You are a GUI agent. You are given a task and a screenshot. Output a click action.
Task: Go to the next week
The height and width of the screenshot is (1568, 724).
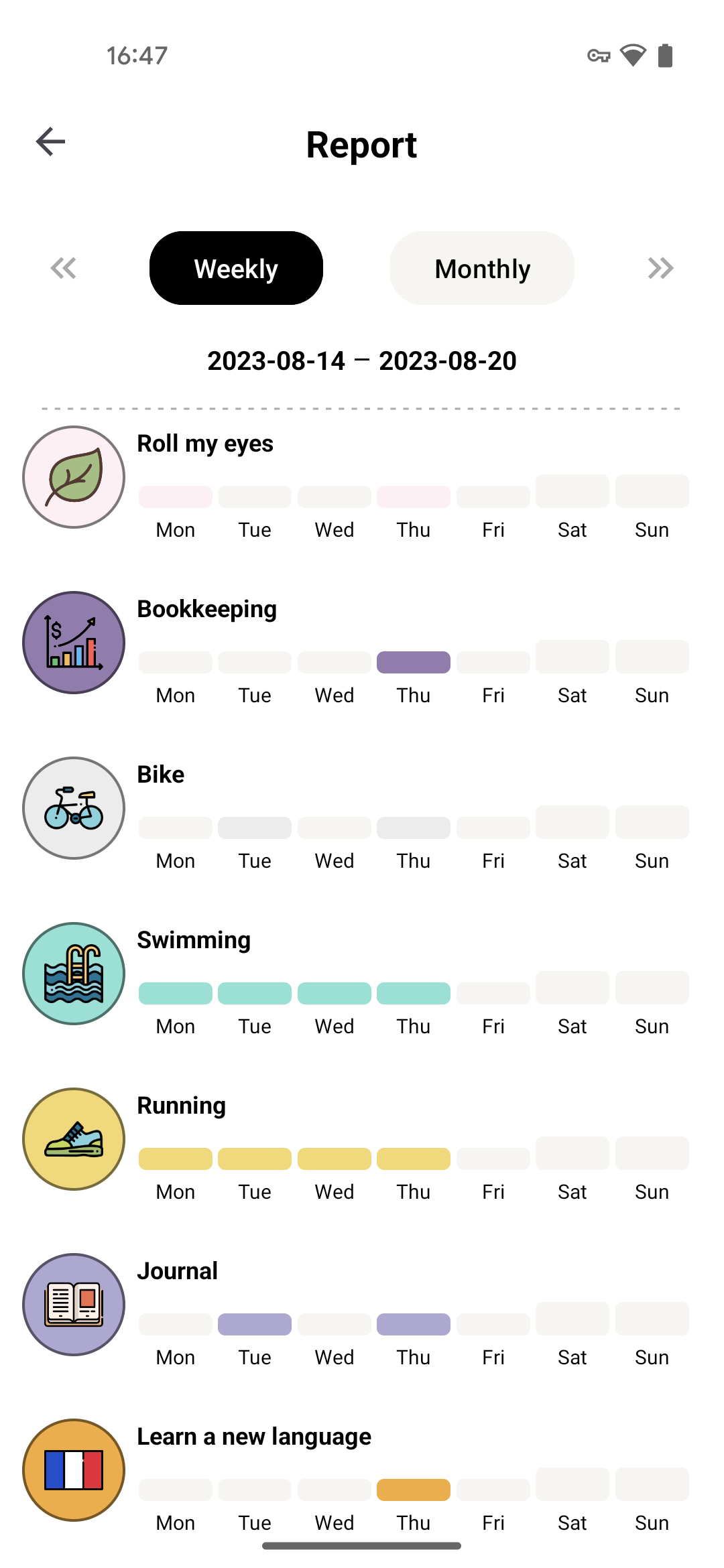660,268
